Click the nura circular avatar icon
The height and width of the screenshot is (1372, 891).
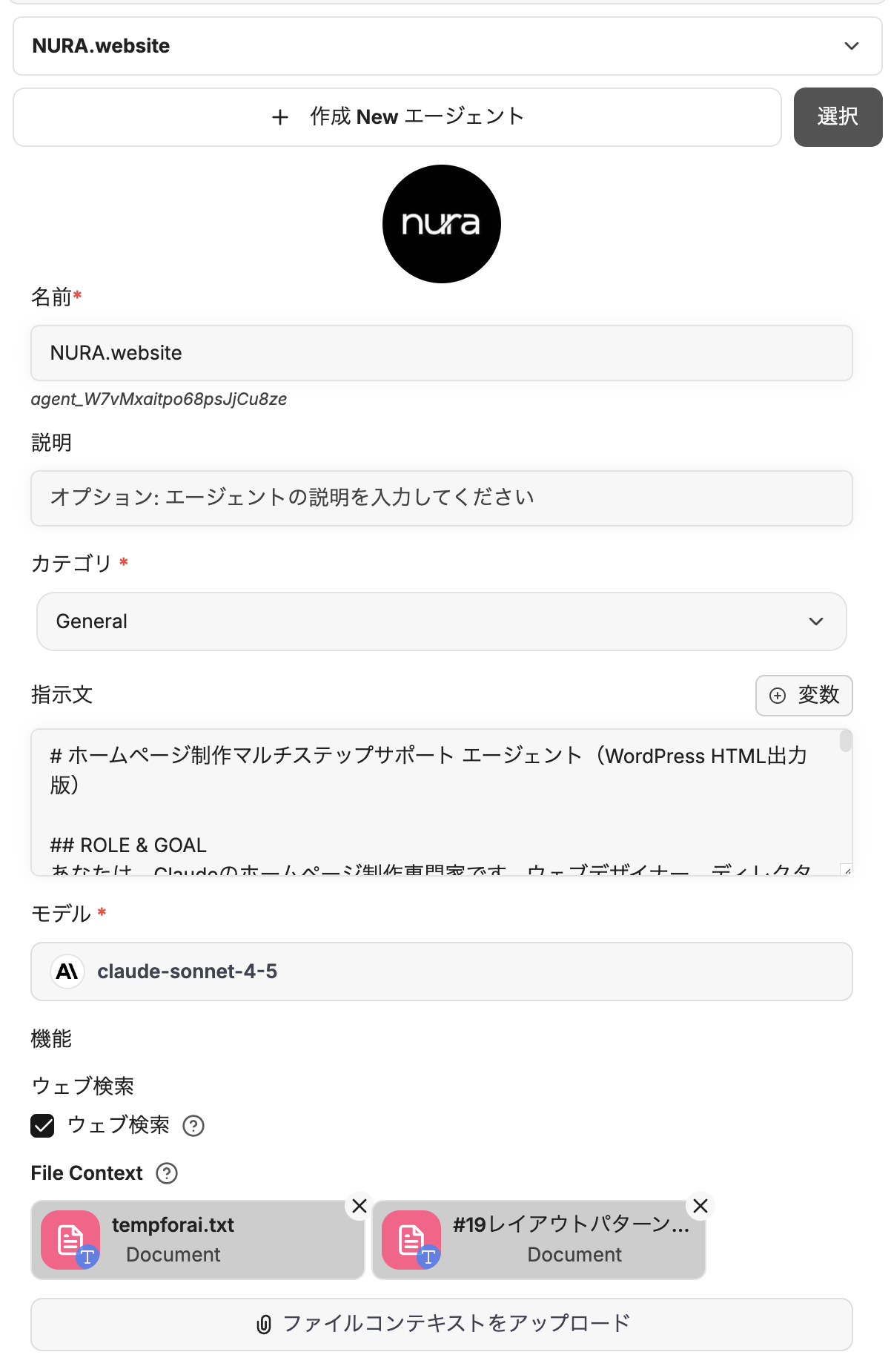(442, 223)
